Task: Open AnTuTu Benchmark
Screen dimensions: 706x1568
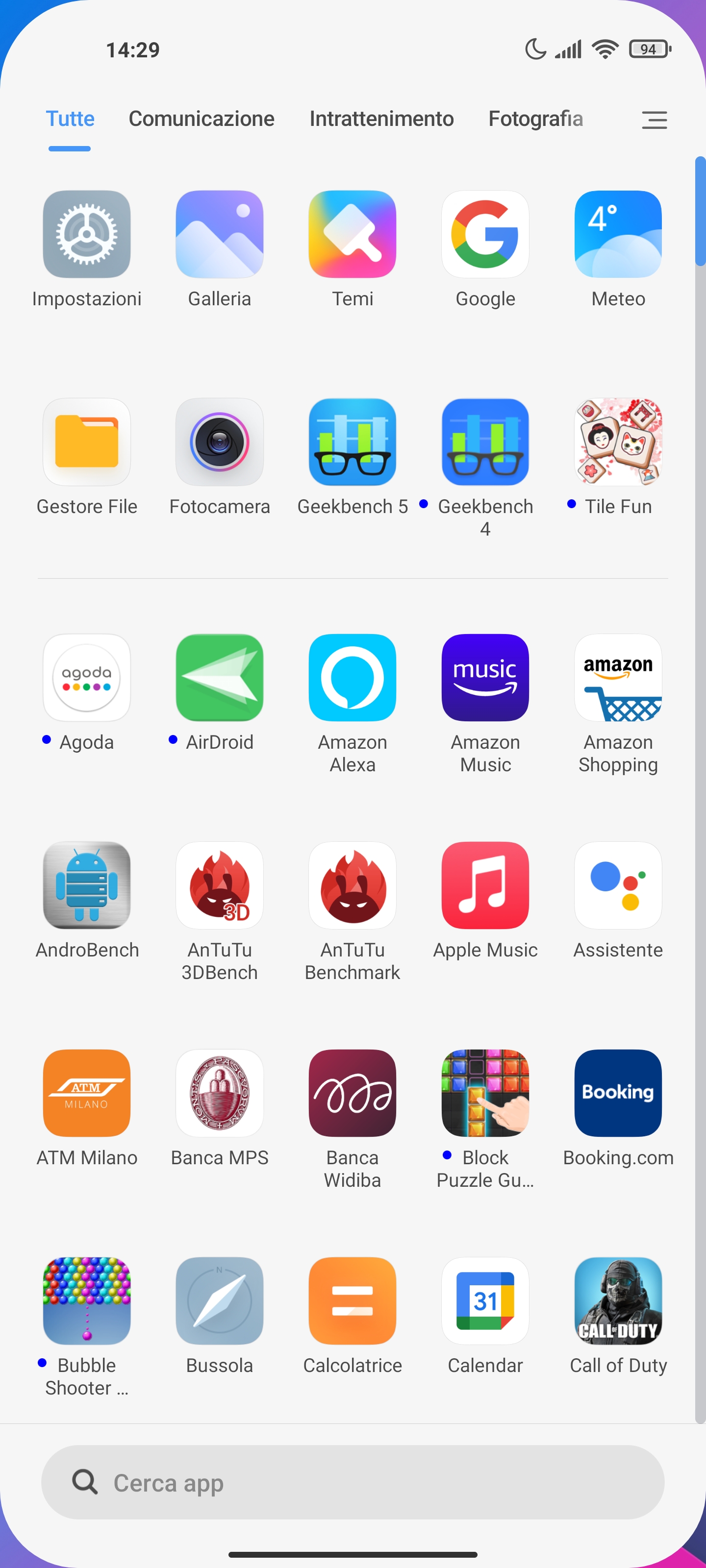Action: tap(352, 885)
